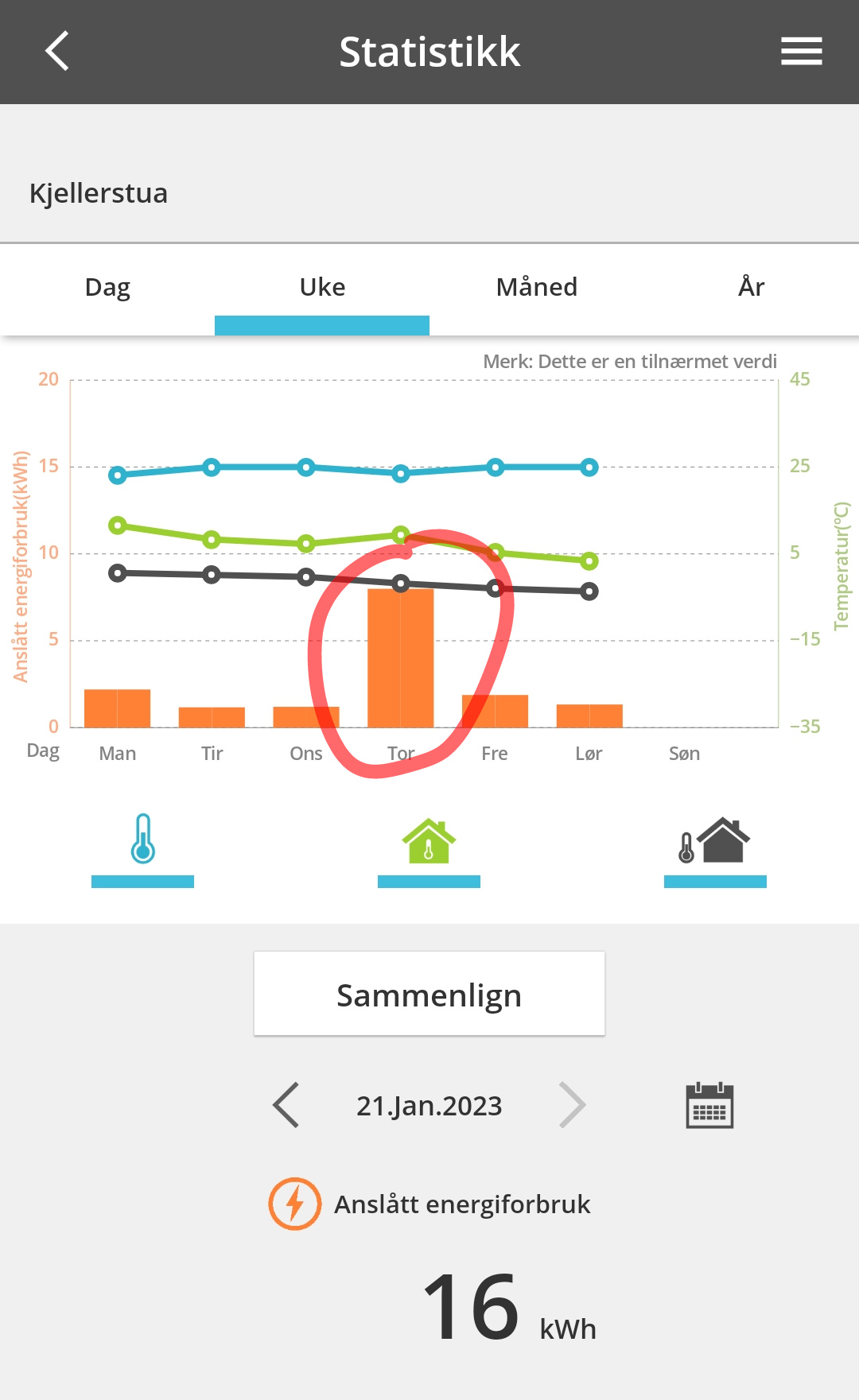
Task: Select the orange Tor energy bar
Action: [x=401, y=658]
